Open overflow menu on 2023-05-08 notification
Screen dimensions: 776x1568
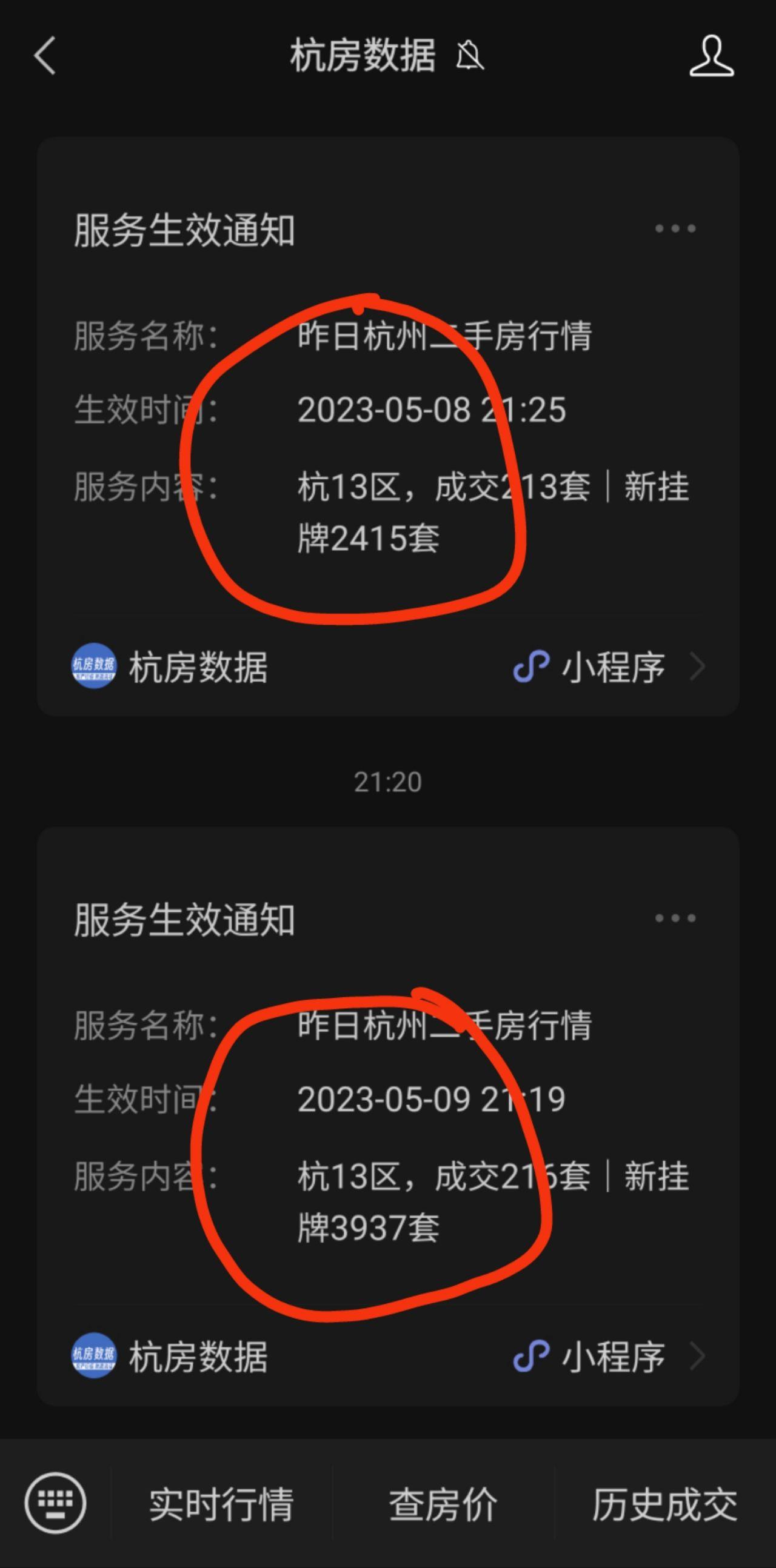[675, 229]
